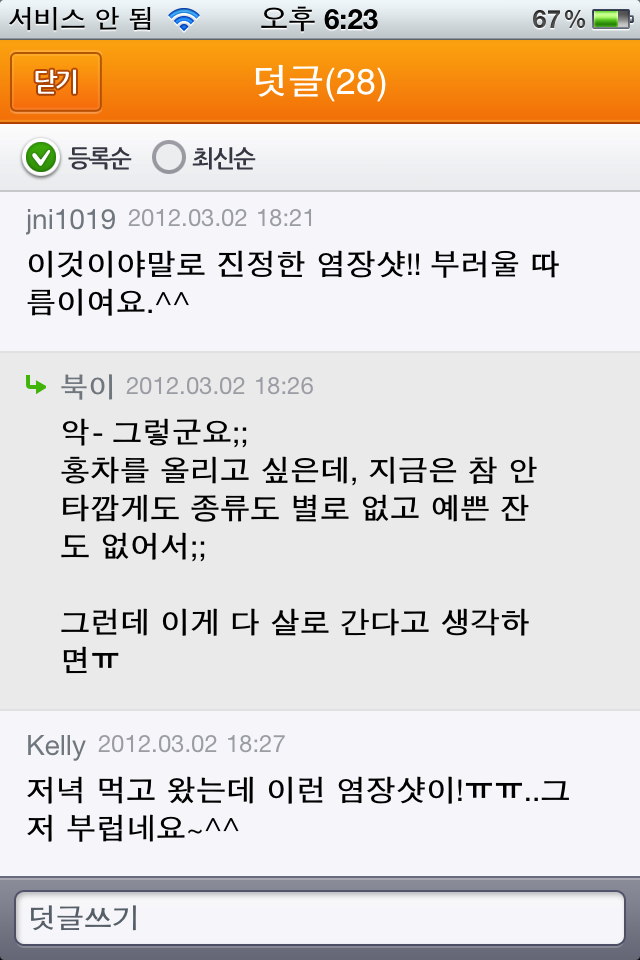Screen dimensions: 640x960
Task: Focus the 덧글쓰기 comment input field
Action: pyautogui.click(x=320, y=918)
